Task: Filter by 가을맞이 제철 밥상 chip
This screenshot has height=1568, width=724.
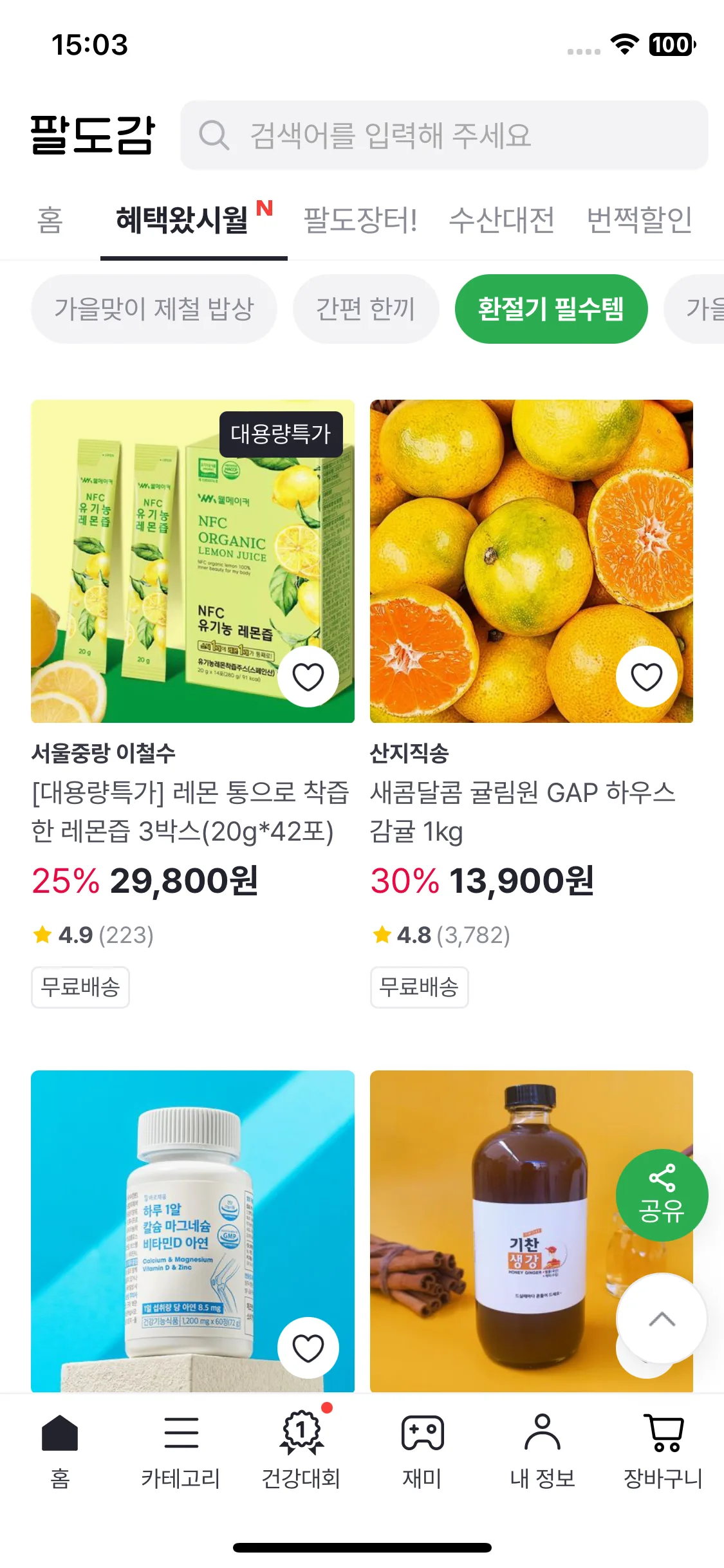Action: (x=154, y=309)
